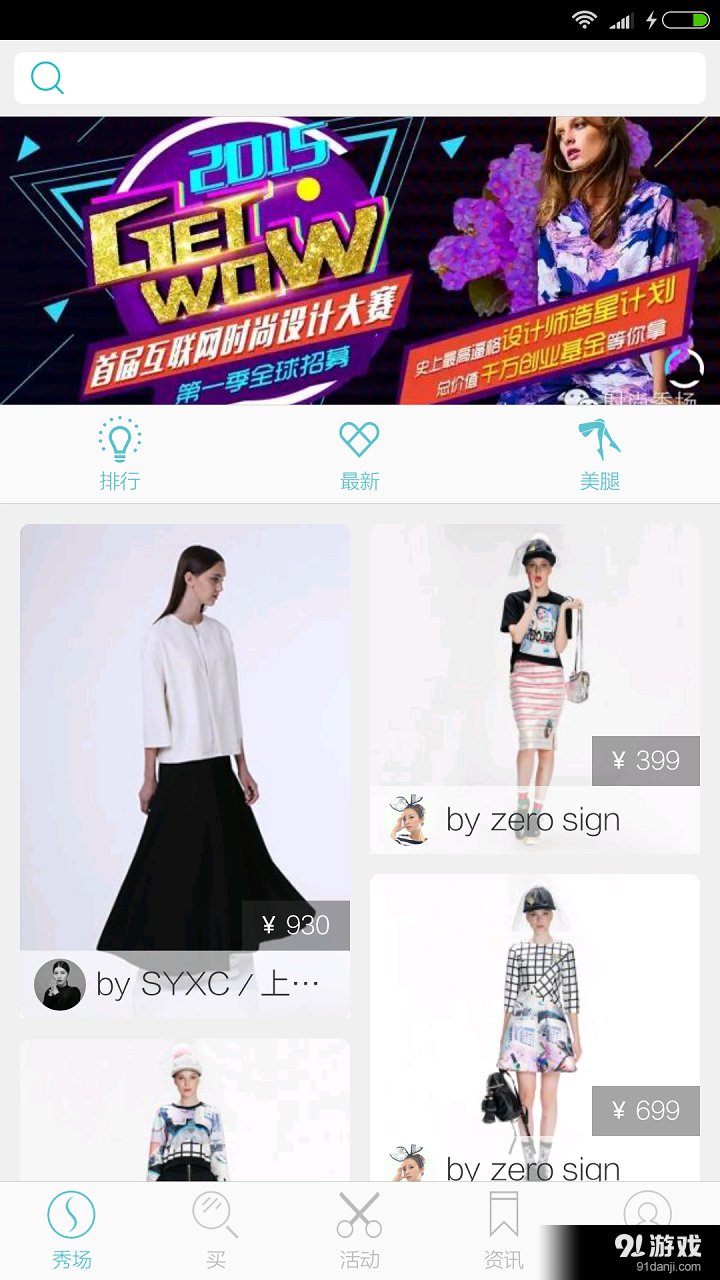
Task: Open the profile person icon bottom right
Action: (x=647, y=1215)
